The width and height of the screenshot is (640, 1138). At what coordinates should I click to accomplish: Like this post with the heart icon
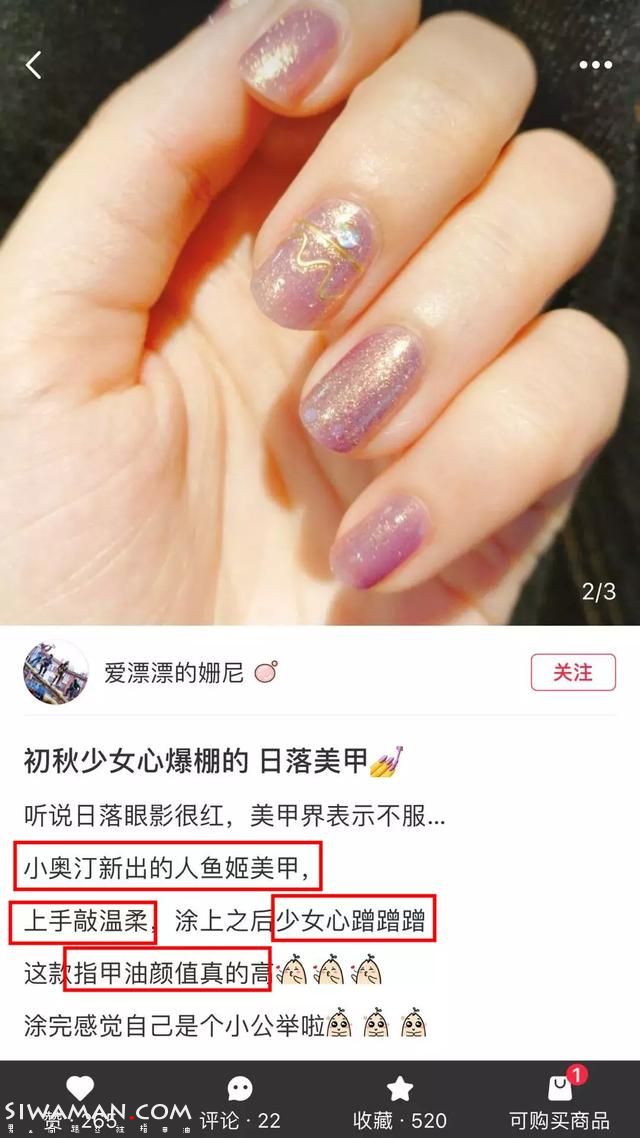[x=80, y=1090]
